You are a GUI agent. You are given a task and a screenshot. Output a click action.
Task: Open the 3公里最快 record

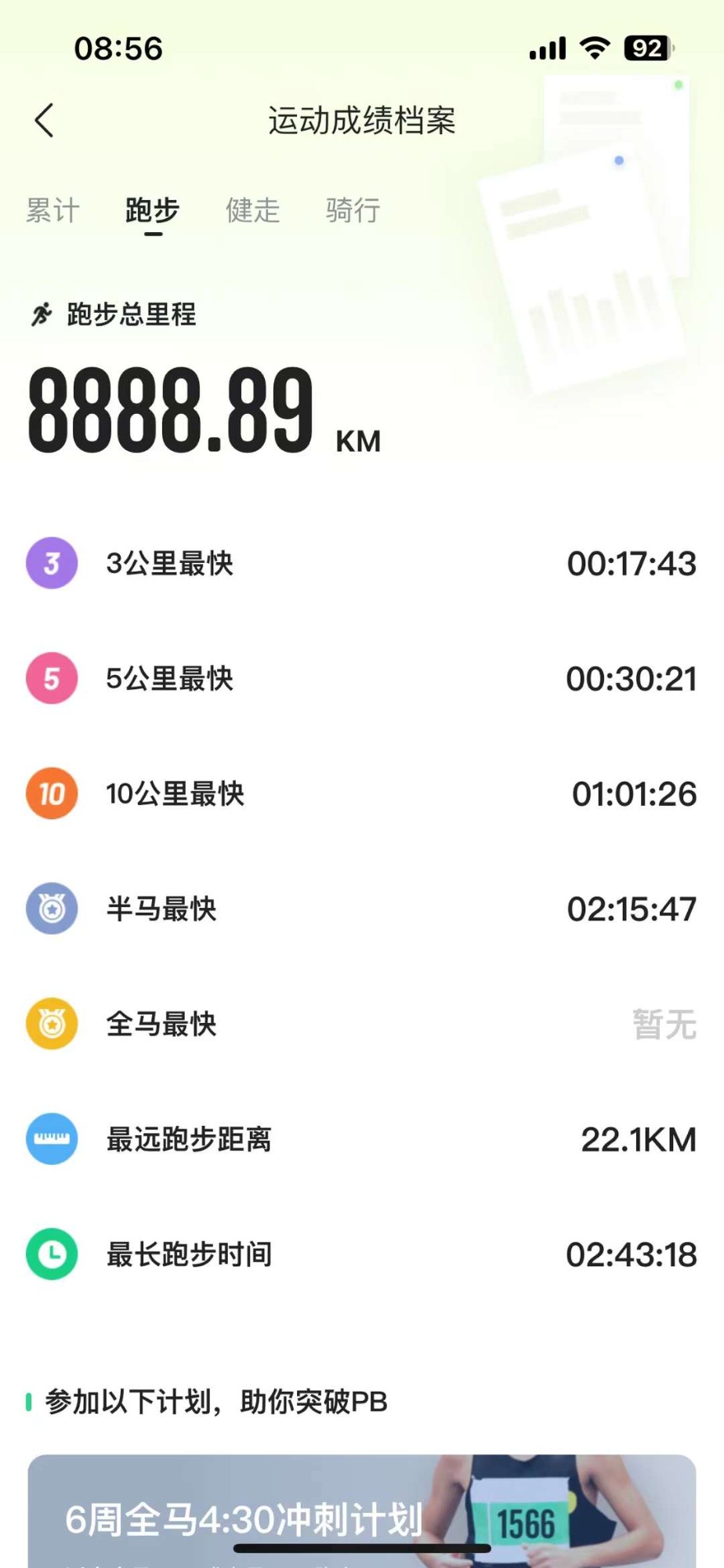click(360, 563)
